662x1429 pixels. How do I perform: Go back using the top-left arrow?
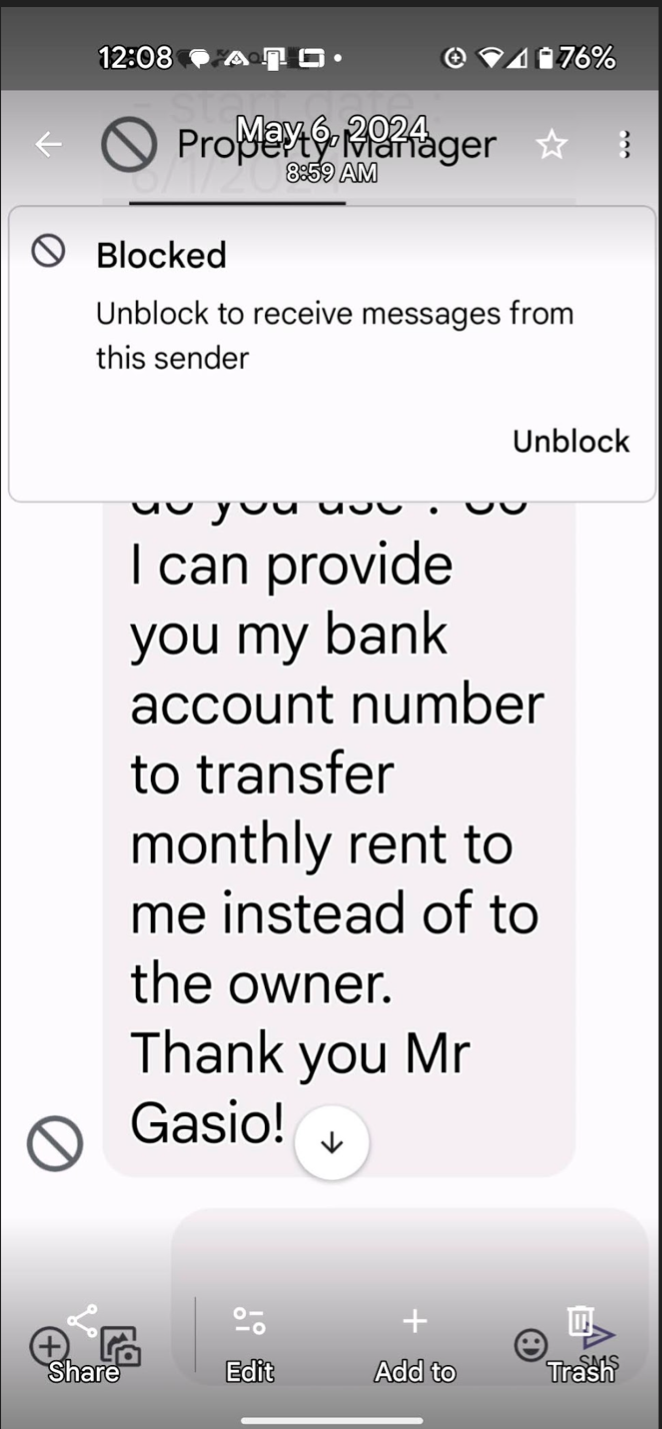coord(48,145)
